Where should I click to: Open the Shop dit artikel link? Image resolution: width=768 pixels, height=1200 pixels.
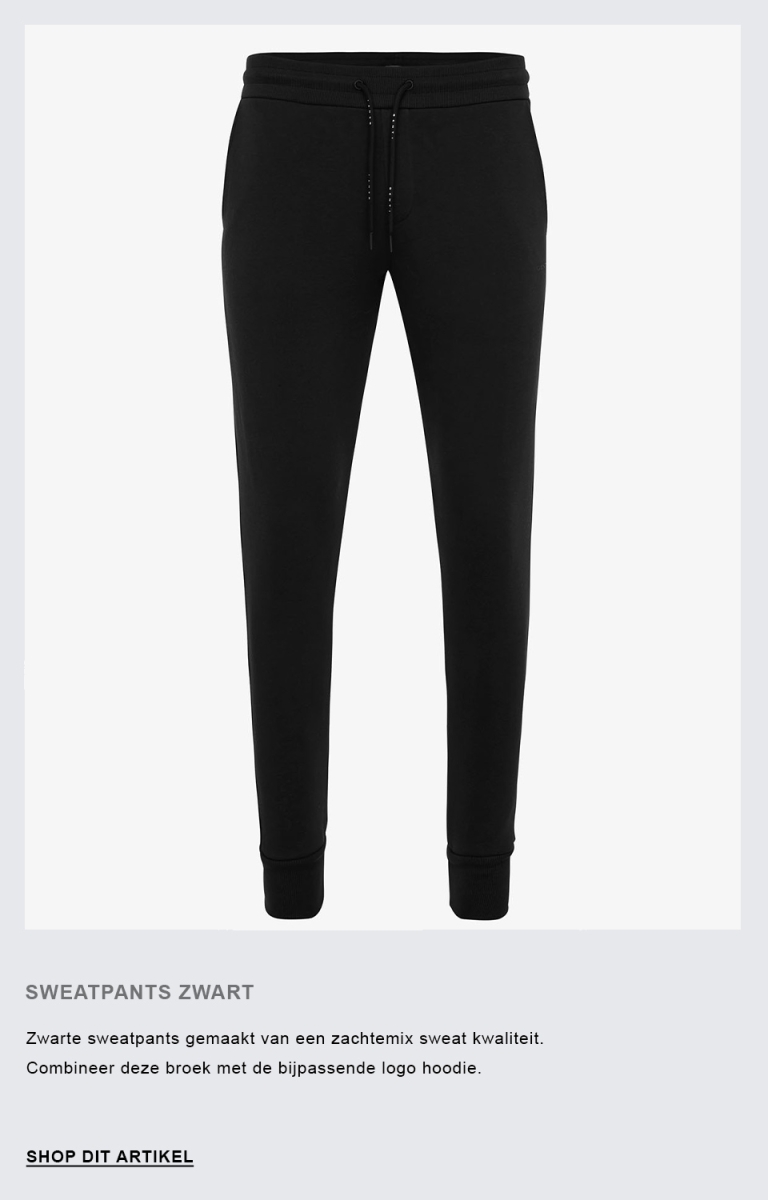(110, 1157)
